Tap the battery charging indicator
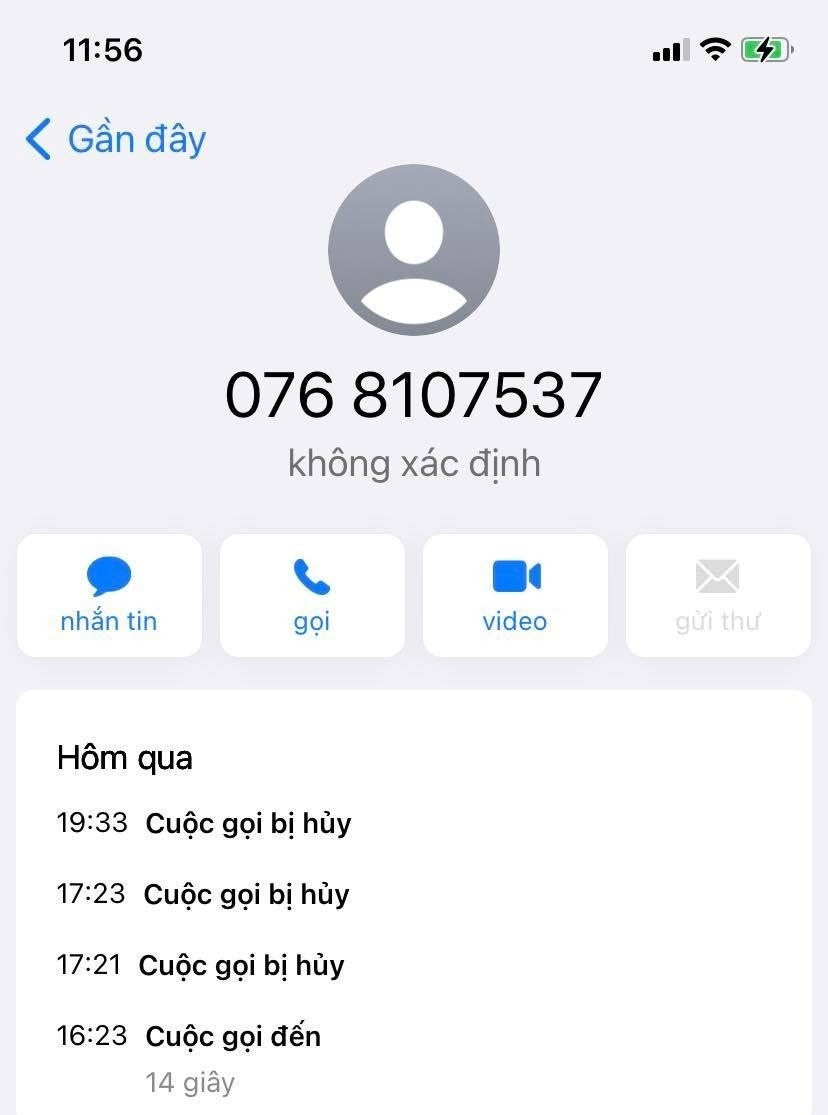 [x=768, y=48]
